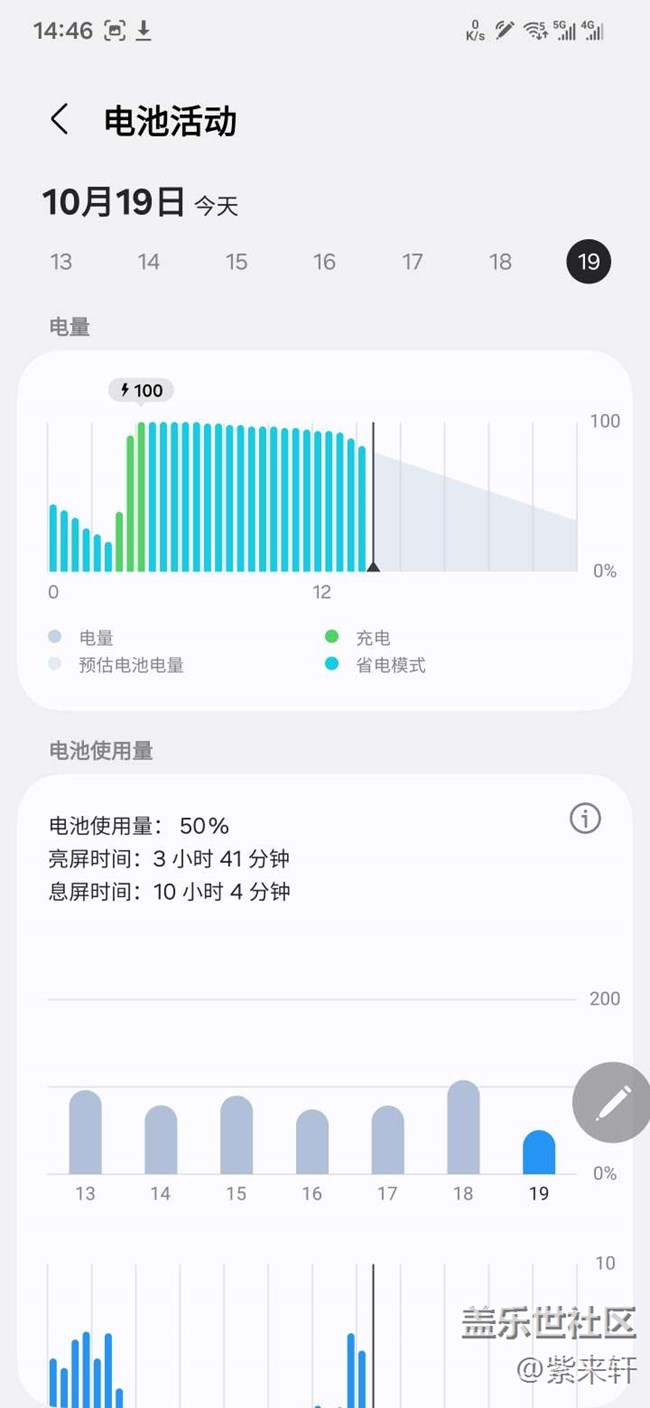The width and height of the screenshot is (650, 1408).
Task: Select date 16 in the date strip
Action: pyautogui.click(x=324, y=262)
